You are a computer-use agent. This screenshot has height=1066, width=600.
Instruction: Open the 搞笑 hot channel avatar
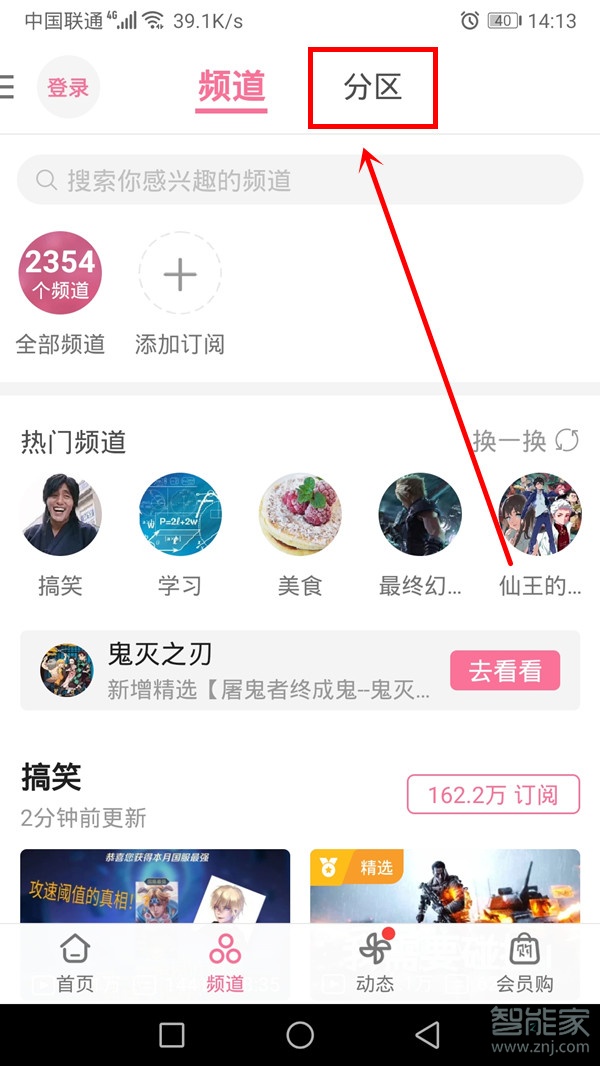60,514
